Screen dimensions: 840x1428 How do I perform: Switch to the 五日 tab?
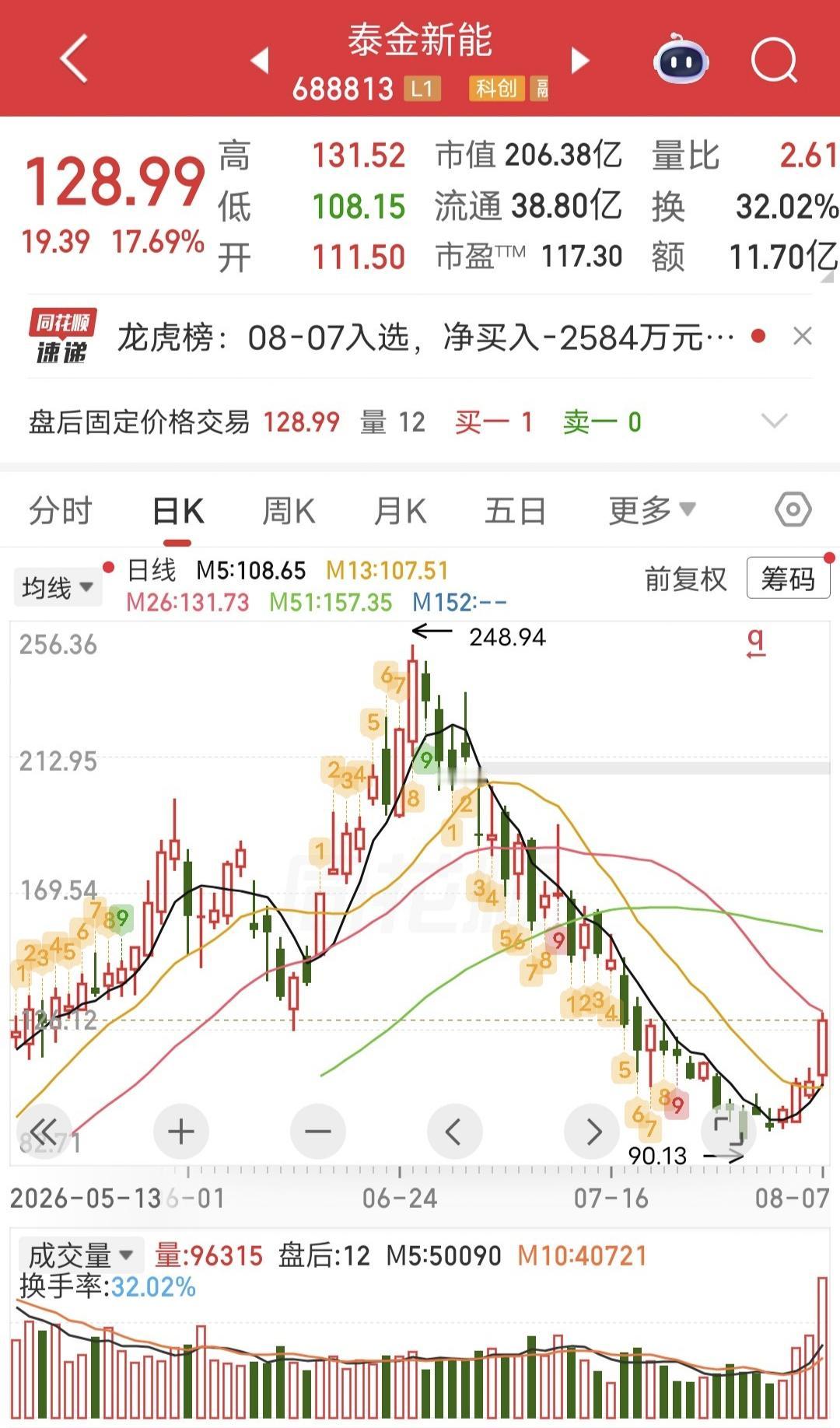514,511
